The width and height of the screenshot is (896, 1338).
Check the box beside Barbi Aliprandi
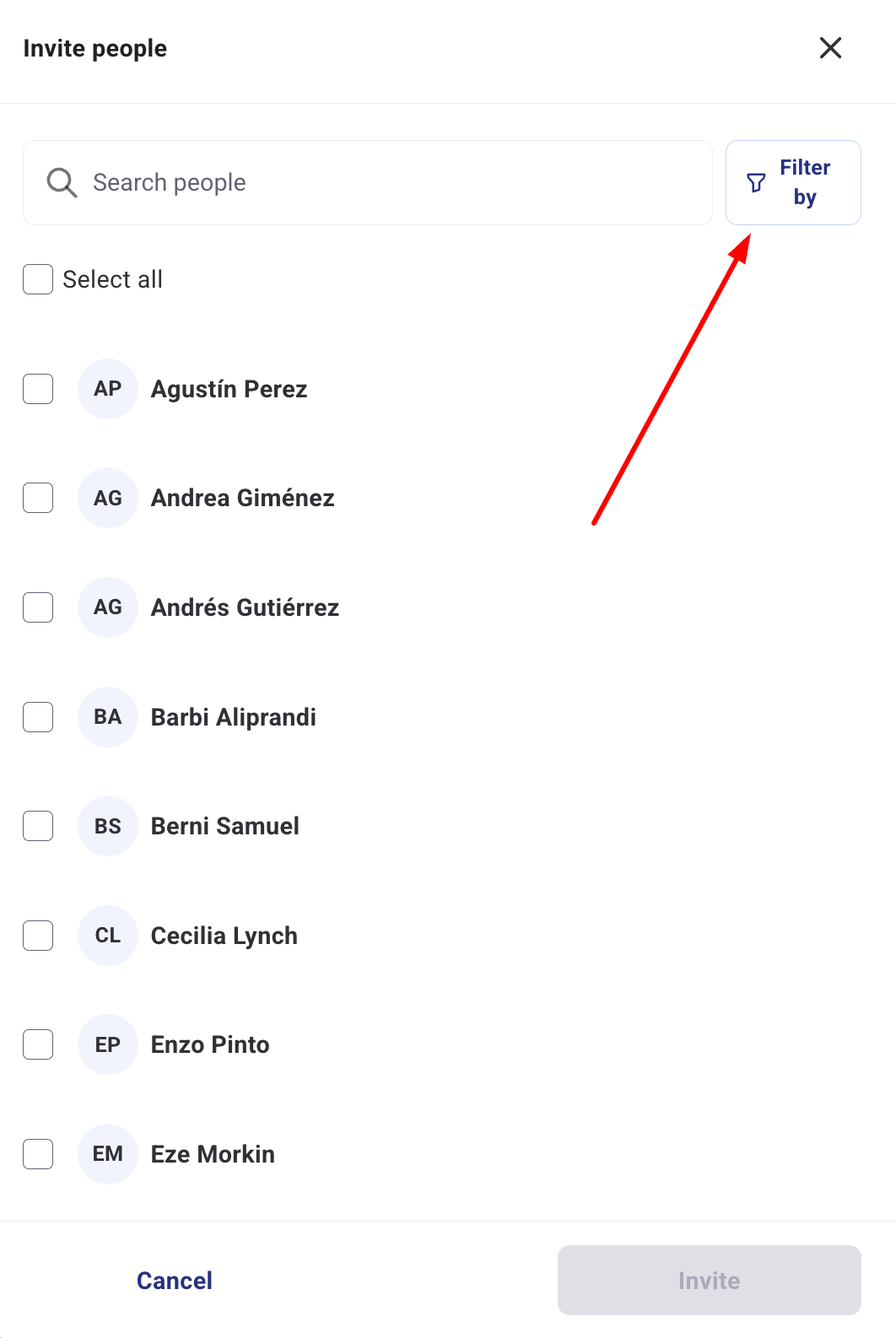point(38,717)
